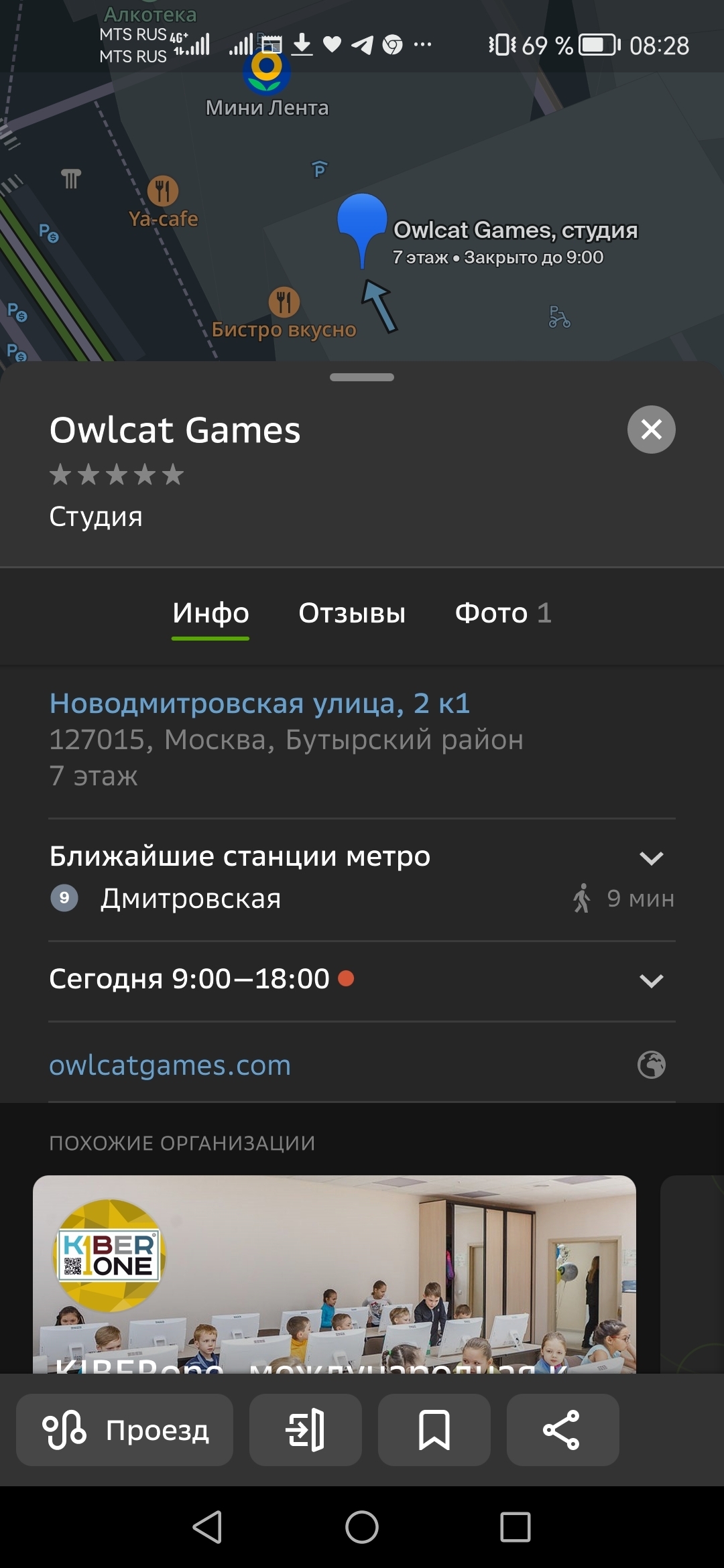
Task: Tap the Бистро вкусно place on map
Action: pos(284,303)
